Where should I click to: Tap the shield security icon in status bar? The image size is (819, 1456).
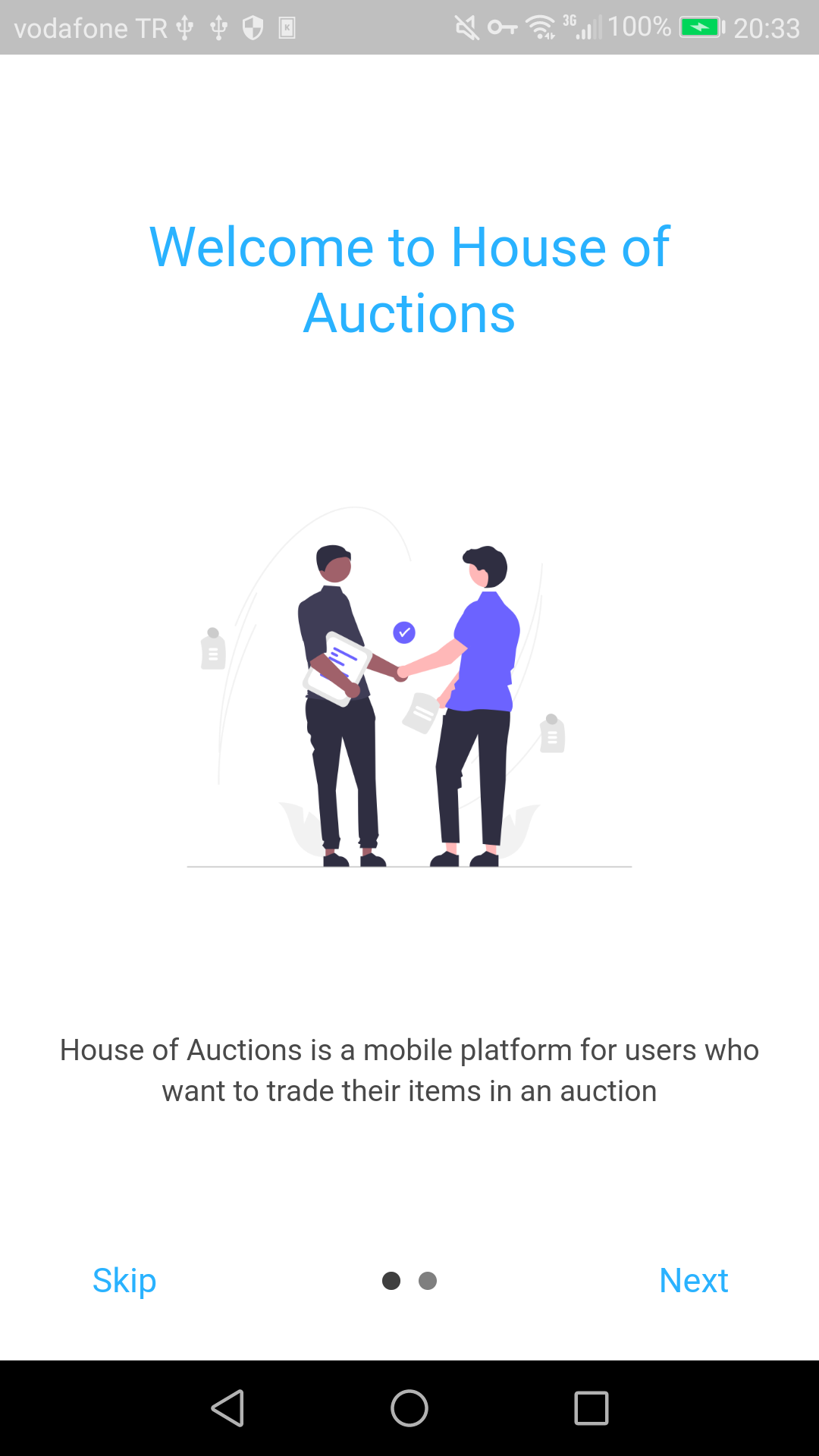(251, 27)
